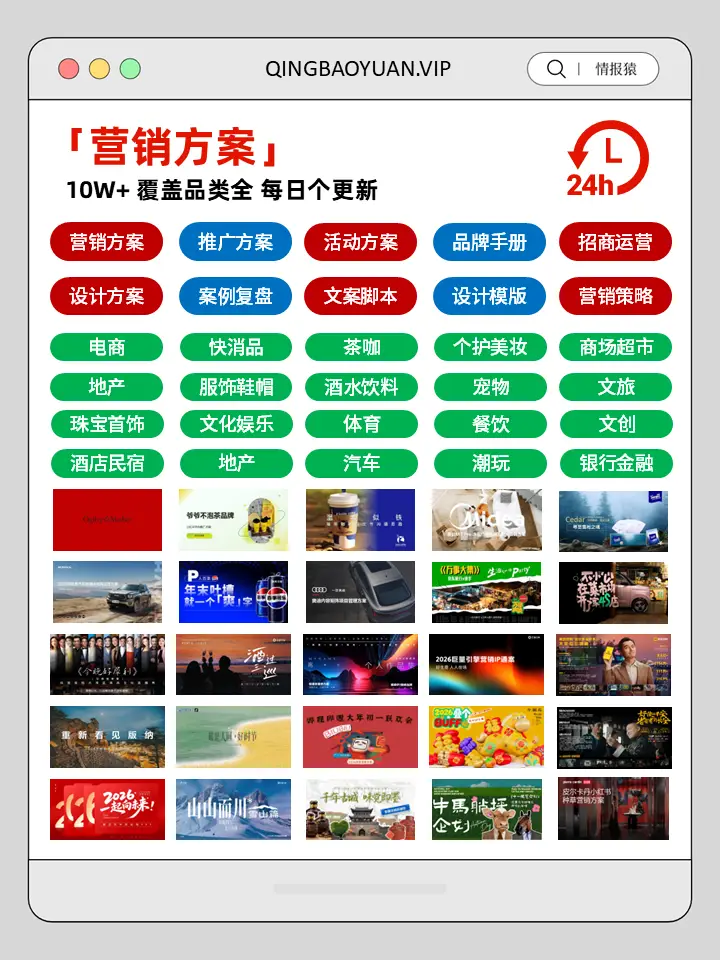Click the magnifier search icon
720x960 pixels.
click(553, 68)
